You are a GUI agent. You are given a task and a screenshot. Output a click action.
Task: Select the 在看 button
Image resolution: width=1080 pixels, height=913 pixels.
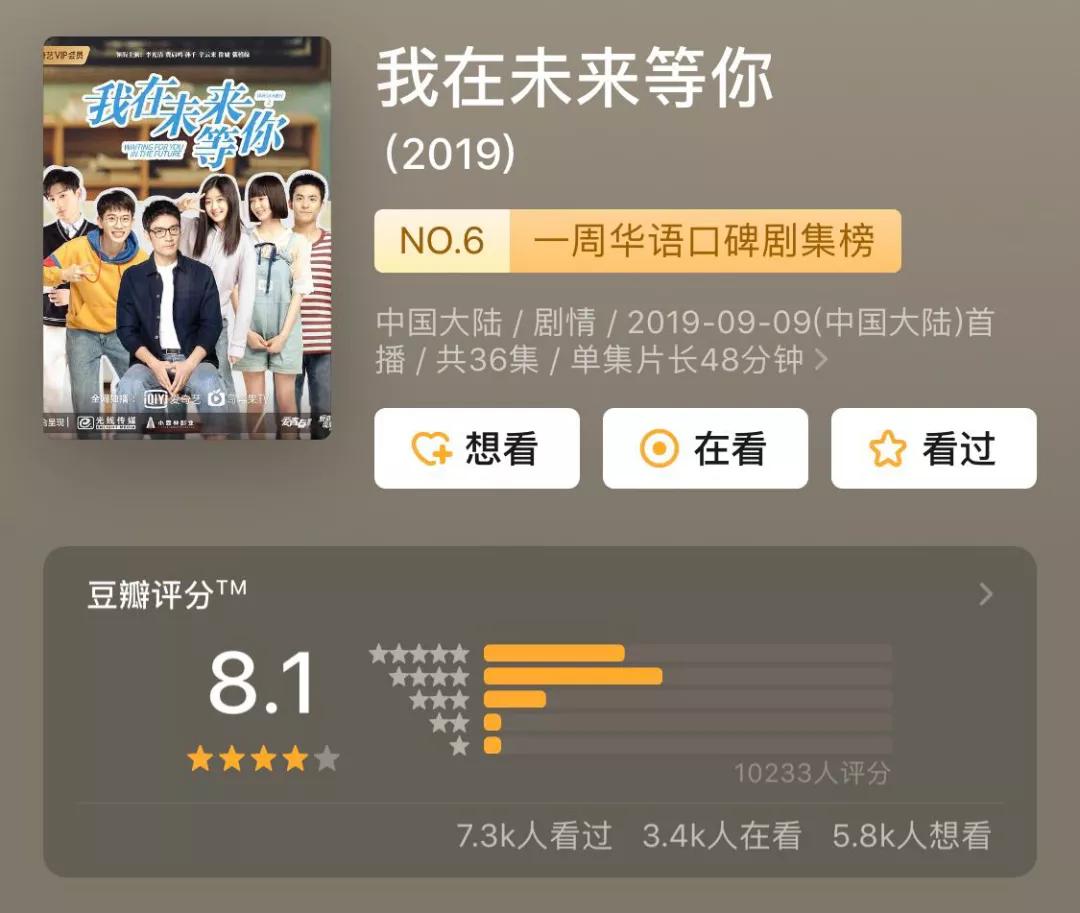(x=705, y=449)
